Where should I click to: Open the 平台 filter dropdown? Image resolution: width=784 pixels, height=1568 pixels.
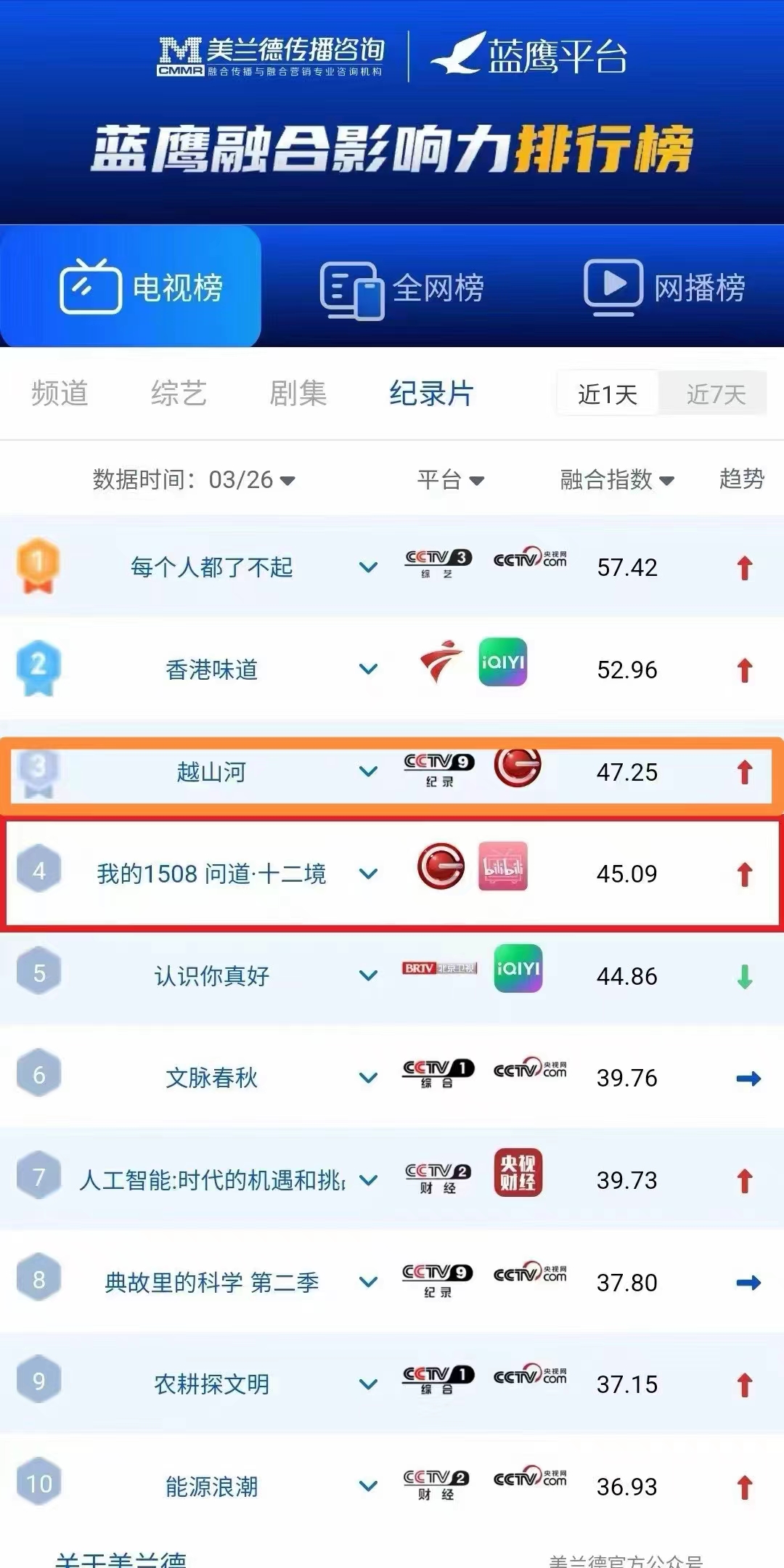pos(450,480)
